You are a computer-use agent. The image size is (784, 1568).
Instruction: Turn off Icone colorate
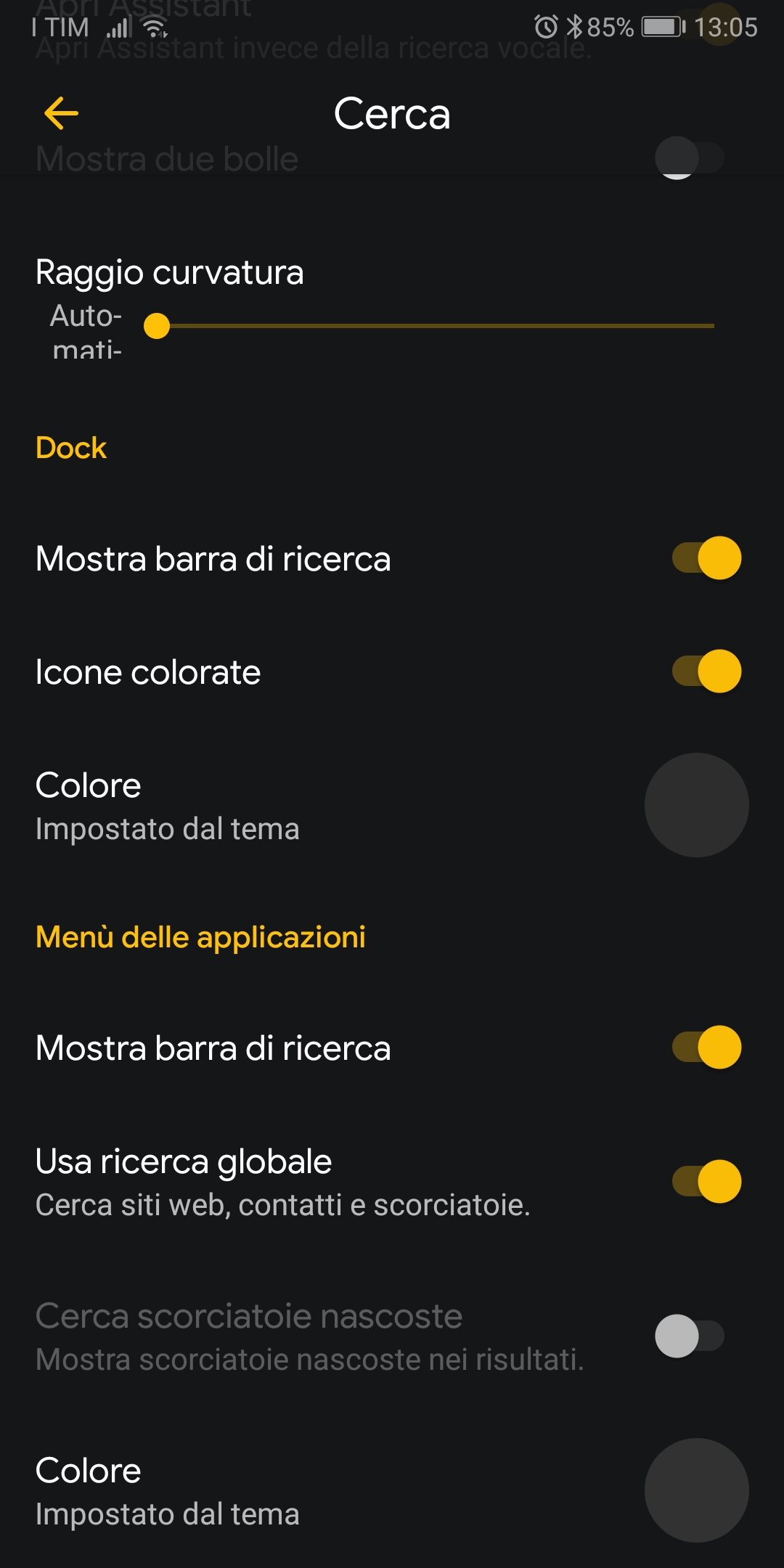706,671
